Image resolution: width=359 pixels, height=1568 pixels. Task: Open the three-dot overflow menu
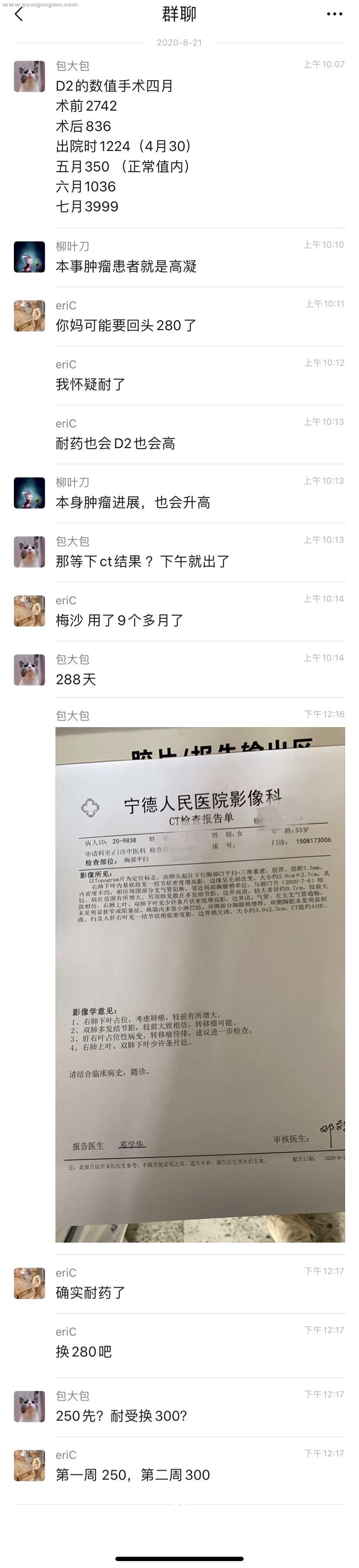pyautogui.click(x=334, y=15)
